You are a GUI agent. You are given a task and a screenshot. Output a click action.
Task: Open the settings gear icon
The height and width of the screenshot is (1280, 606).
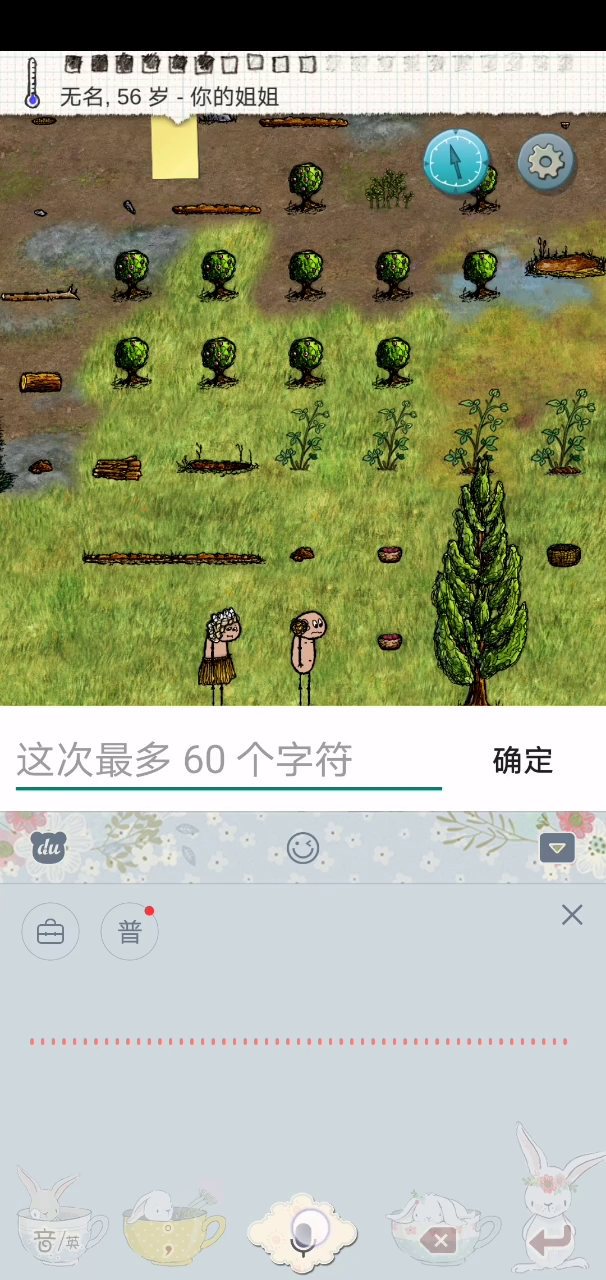pos(545,161)
